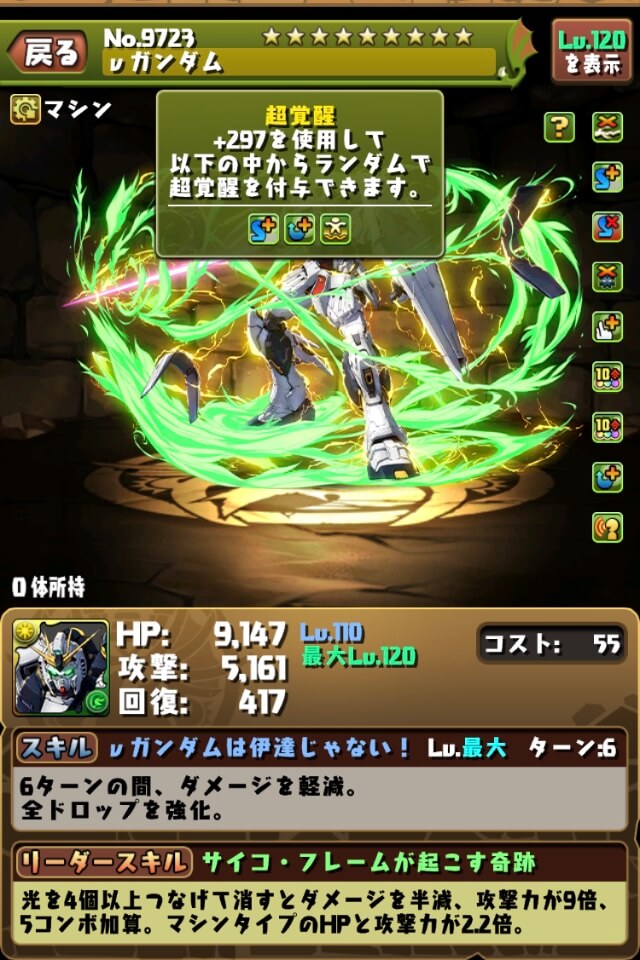Tap the マシン type icon
Screen dimensions: 640x960
[26, 108]
